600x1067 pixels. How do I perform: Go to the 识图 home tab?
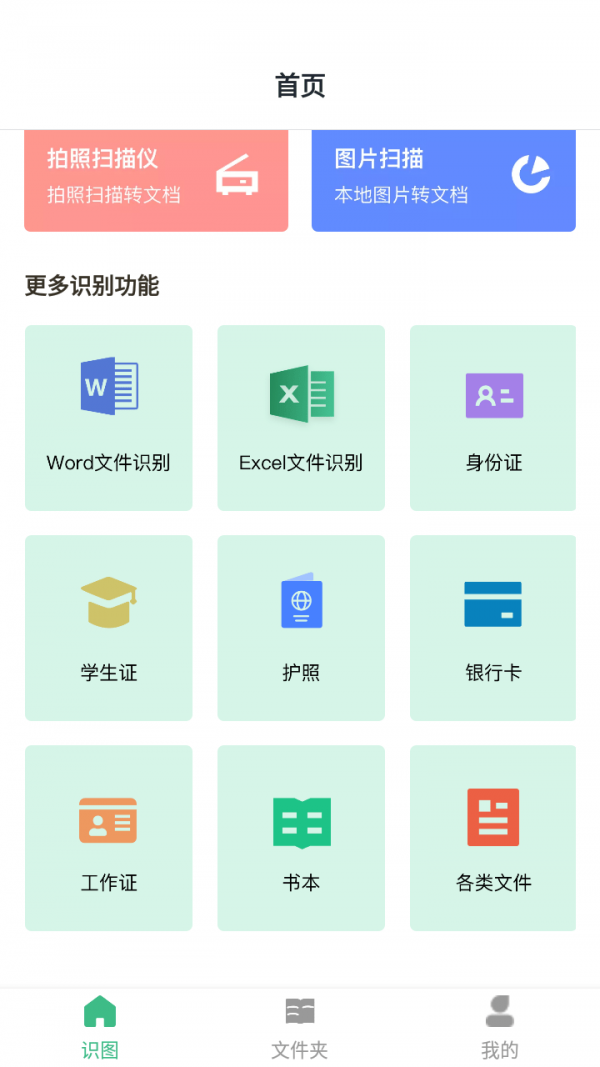tap(100, 1027)
